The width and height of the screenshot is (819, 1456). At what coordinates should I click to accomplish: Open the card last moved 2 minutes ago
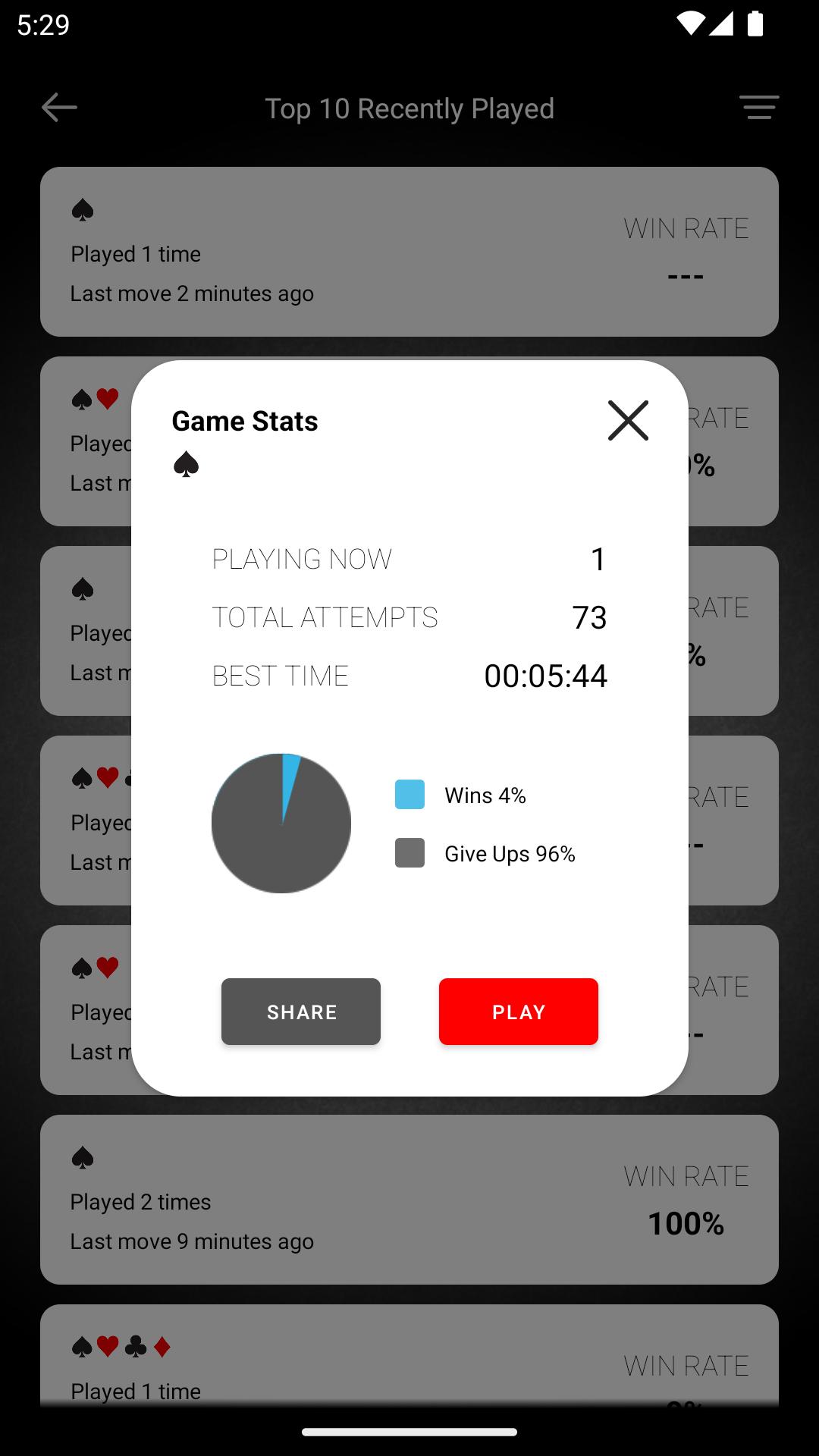409,252
